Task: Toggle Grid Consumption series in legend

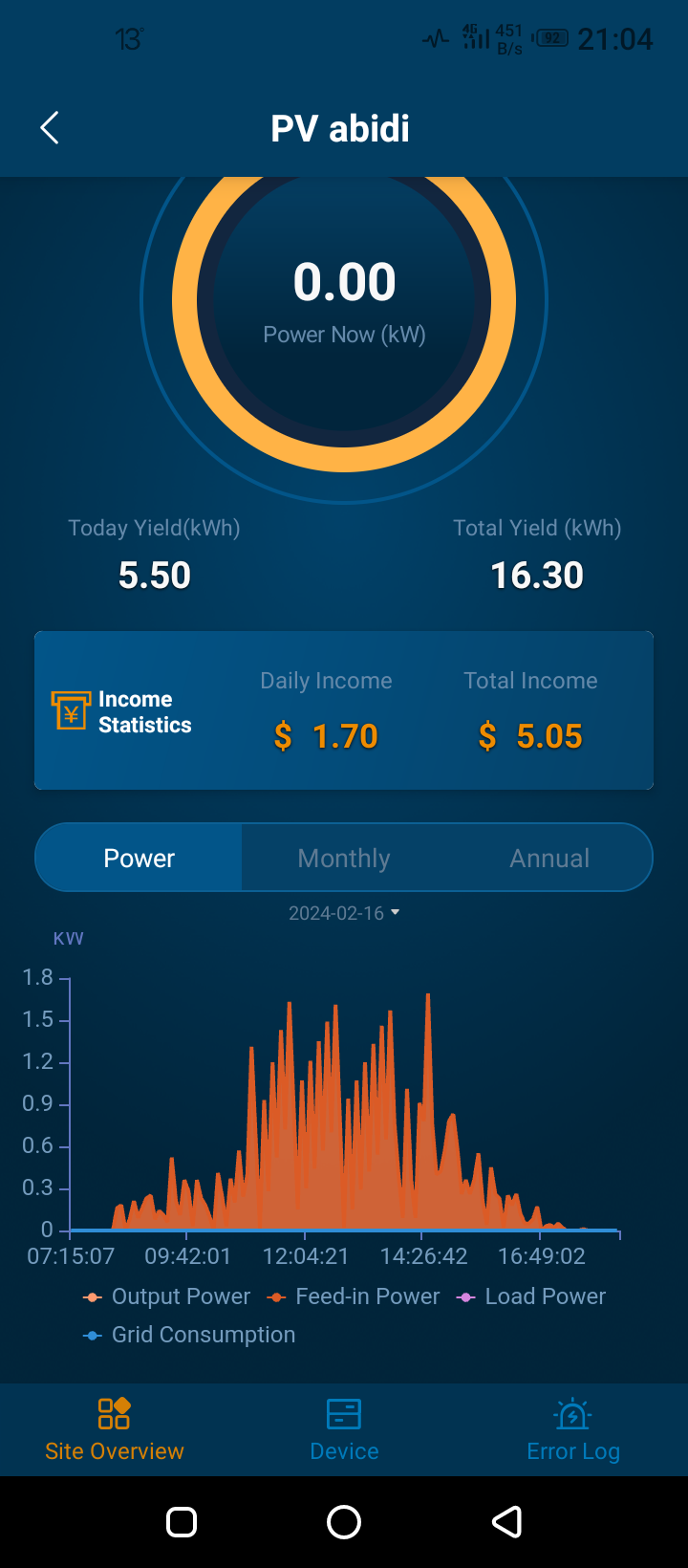Action: pos(190,1335)
